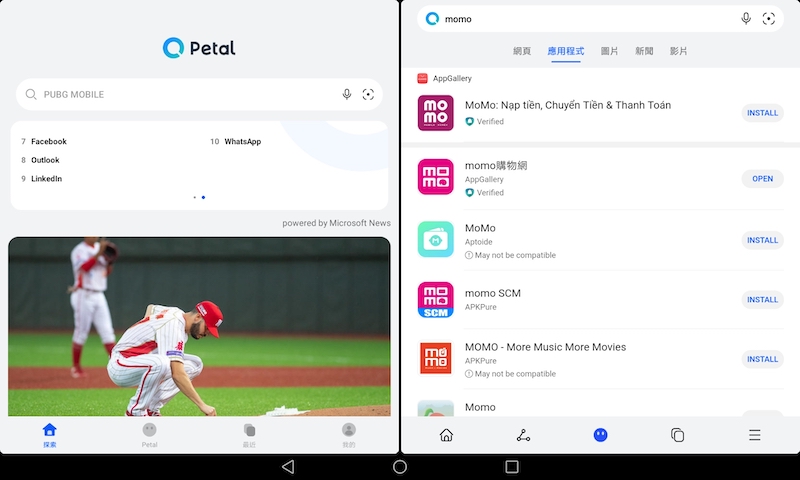Switch to the 新聞 news tab
Image resolution: width=800 pixels, height=480 pixels.
point(644,51)
